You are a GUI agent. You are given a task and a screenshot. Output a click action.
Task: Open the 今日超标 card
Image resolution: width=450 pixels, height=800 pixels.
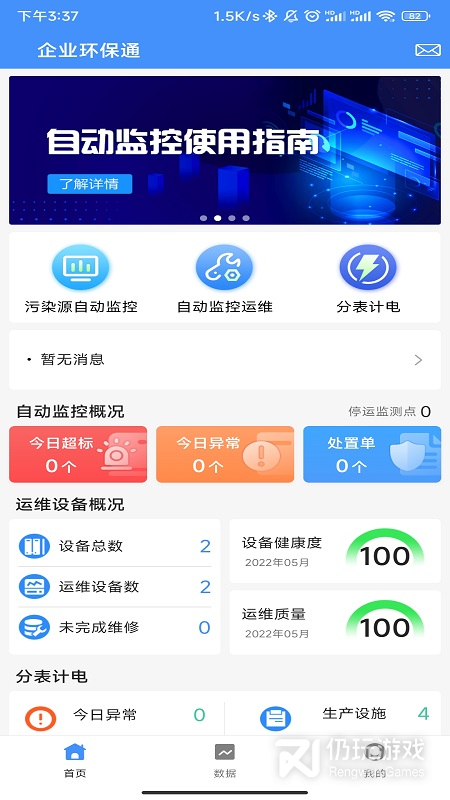[x=78, y=454]
